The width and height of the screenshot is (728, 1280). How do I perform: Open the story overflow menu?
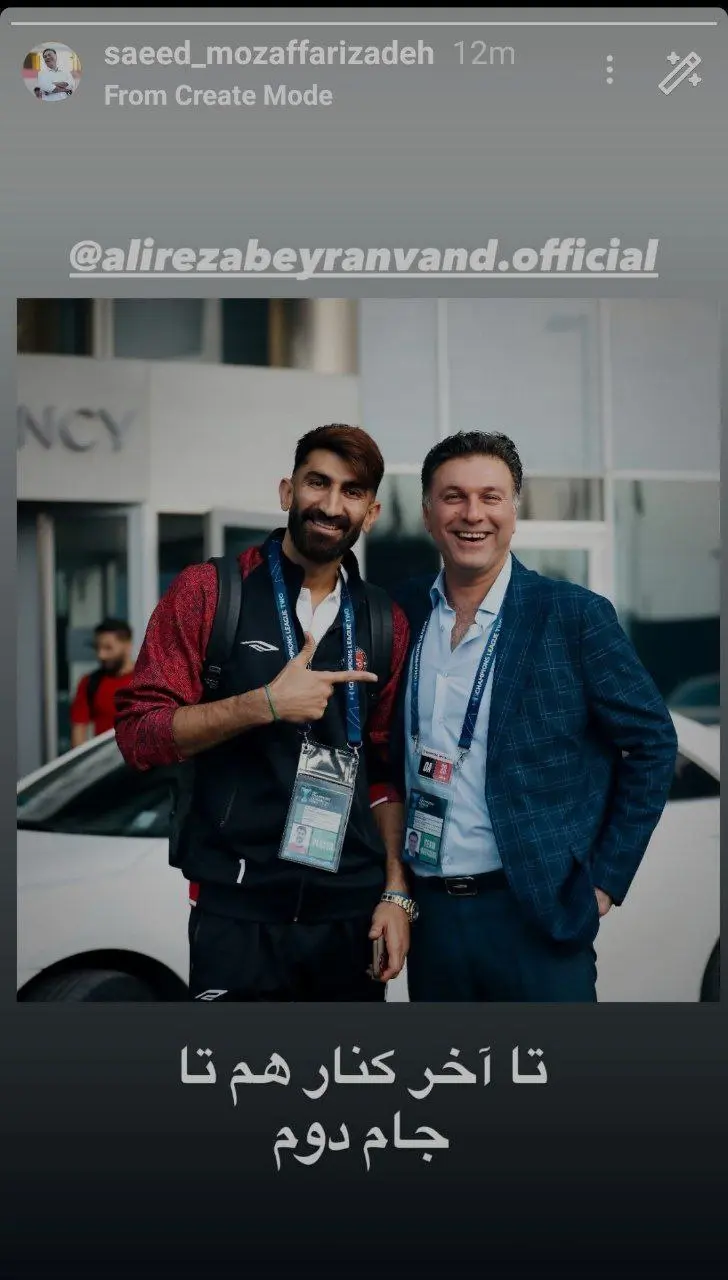point(609,70)
